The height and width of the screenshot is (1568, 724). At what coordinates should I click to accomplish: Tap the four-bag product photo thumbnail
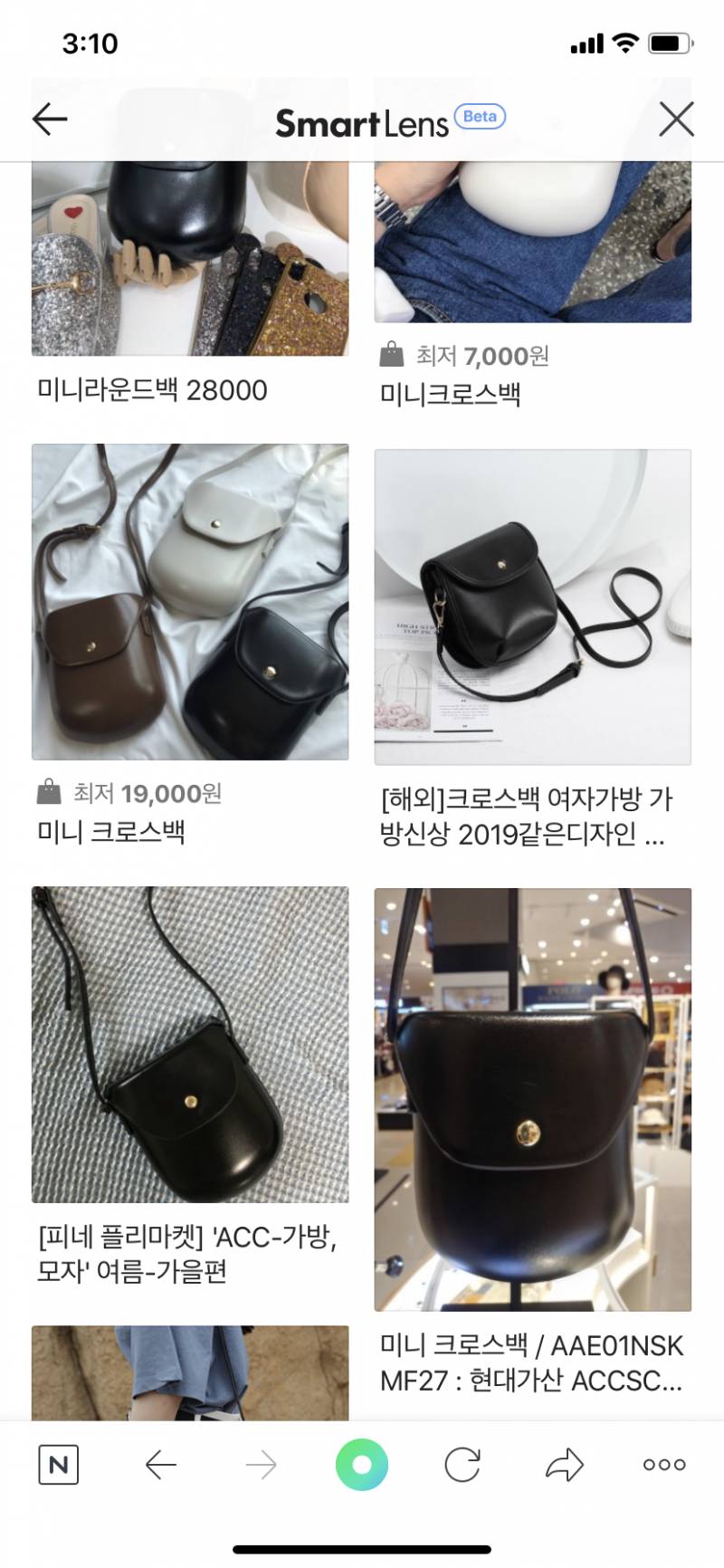189,602
